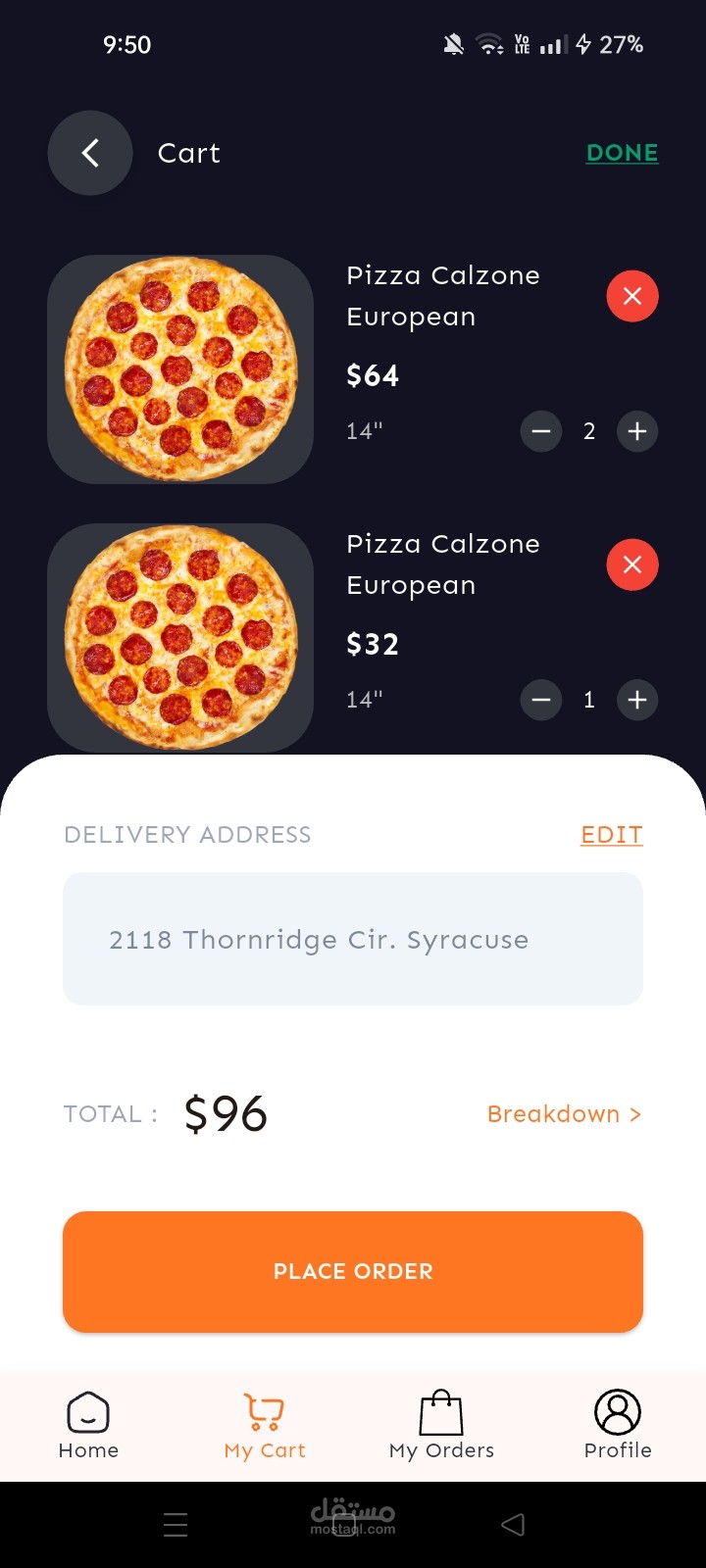Decrease quantity of the $64 pizza
Screen dimensions: 706x1568
point(541,431)
